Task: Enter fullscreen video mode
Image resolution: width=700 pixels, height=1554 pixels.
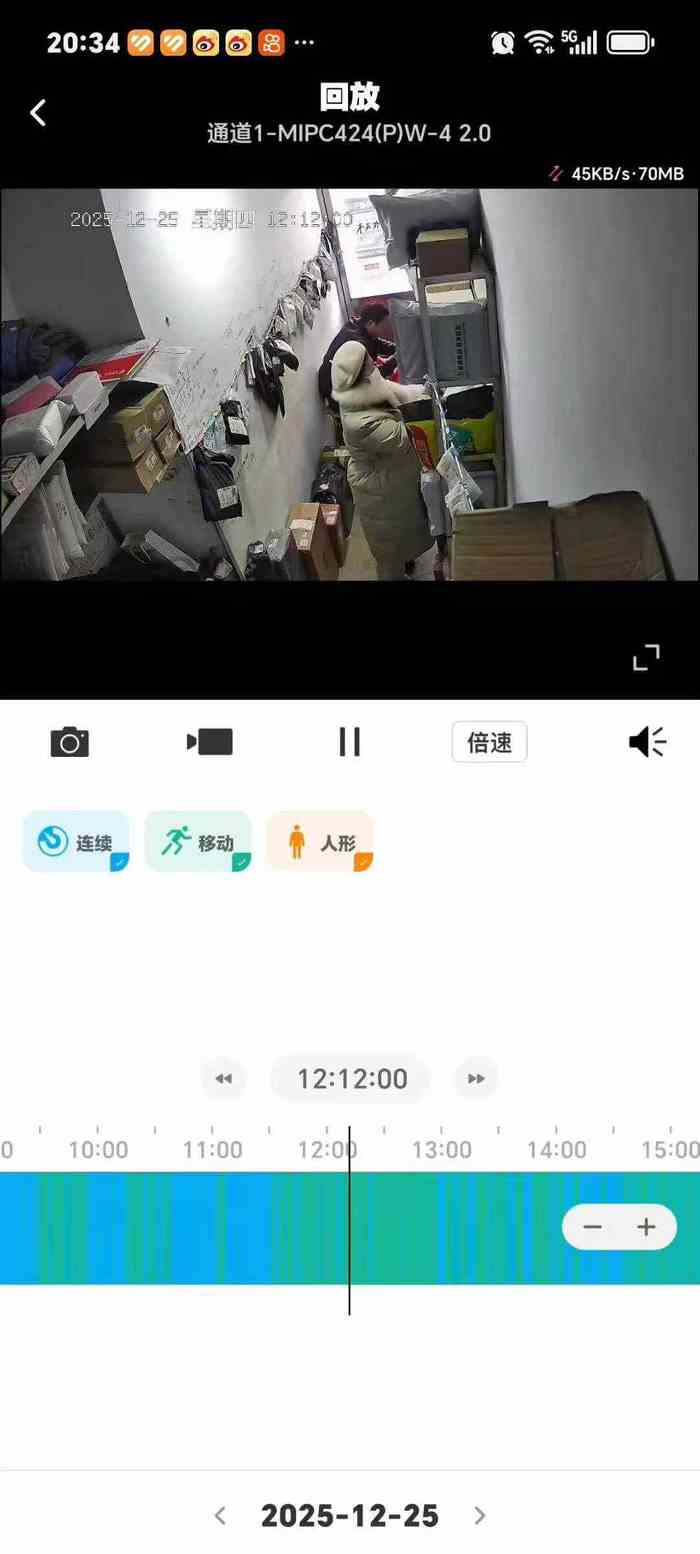Action: [x=646, y=657]
